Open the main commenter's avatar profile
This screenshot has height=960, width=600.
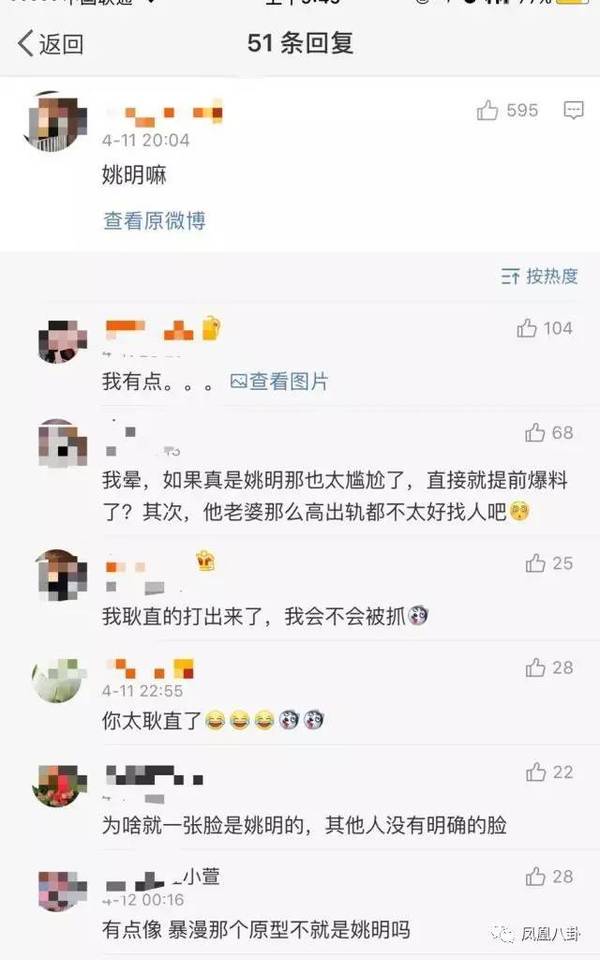[x=51, y=121]
